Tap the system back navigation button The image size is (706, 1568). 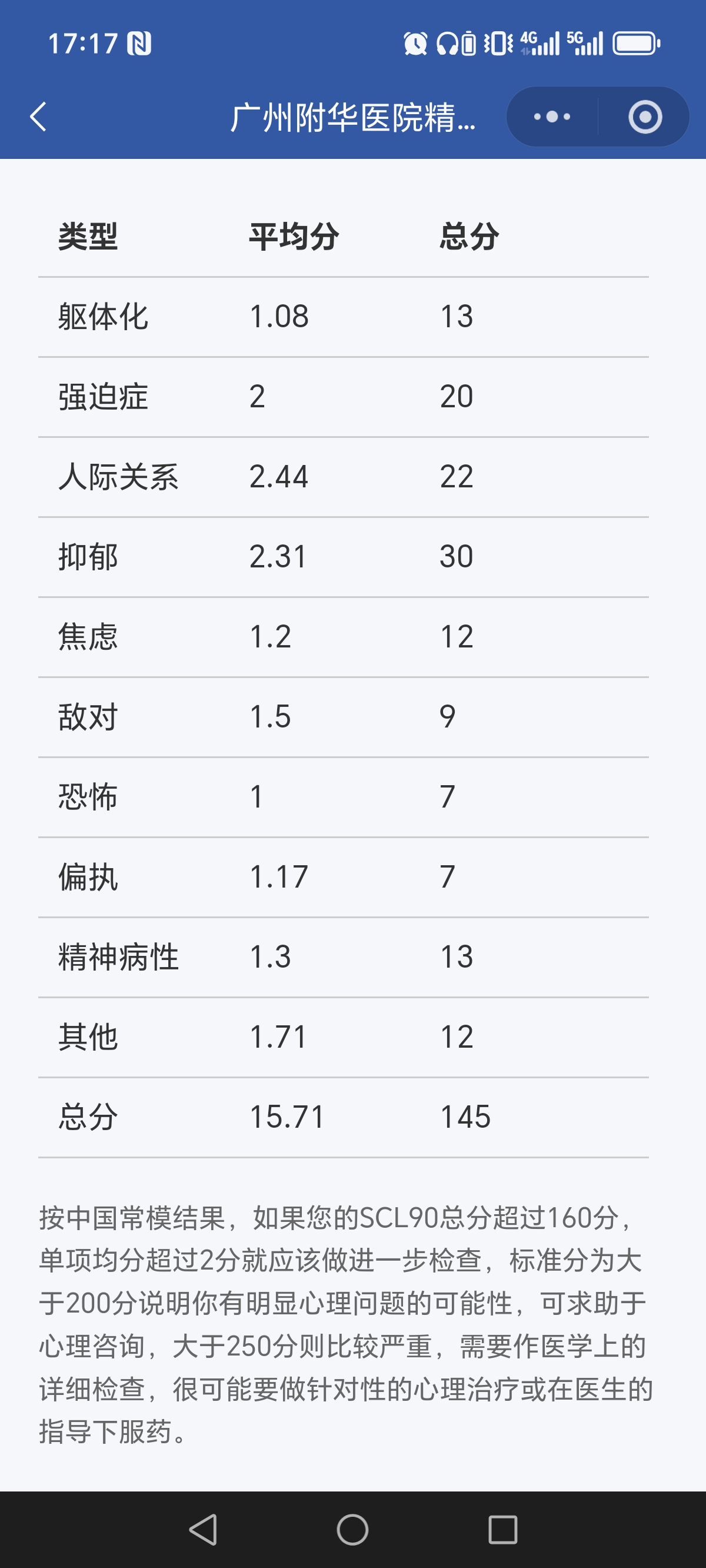(x=204, y=1529)
